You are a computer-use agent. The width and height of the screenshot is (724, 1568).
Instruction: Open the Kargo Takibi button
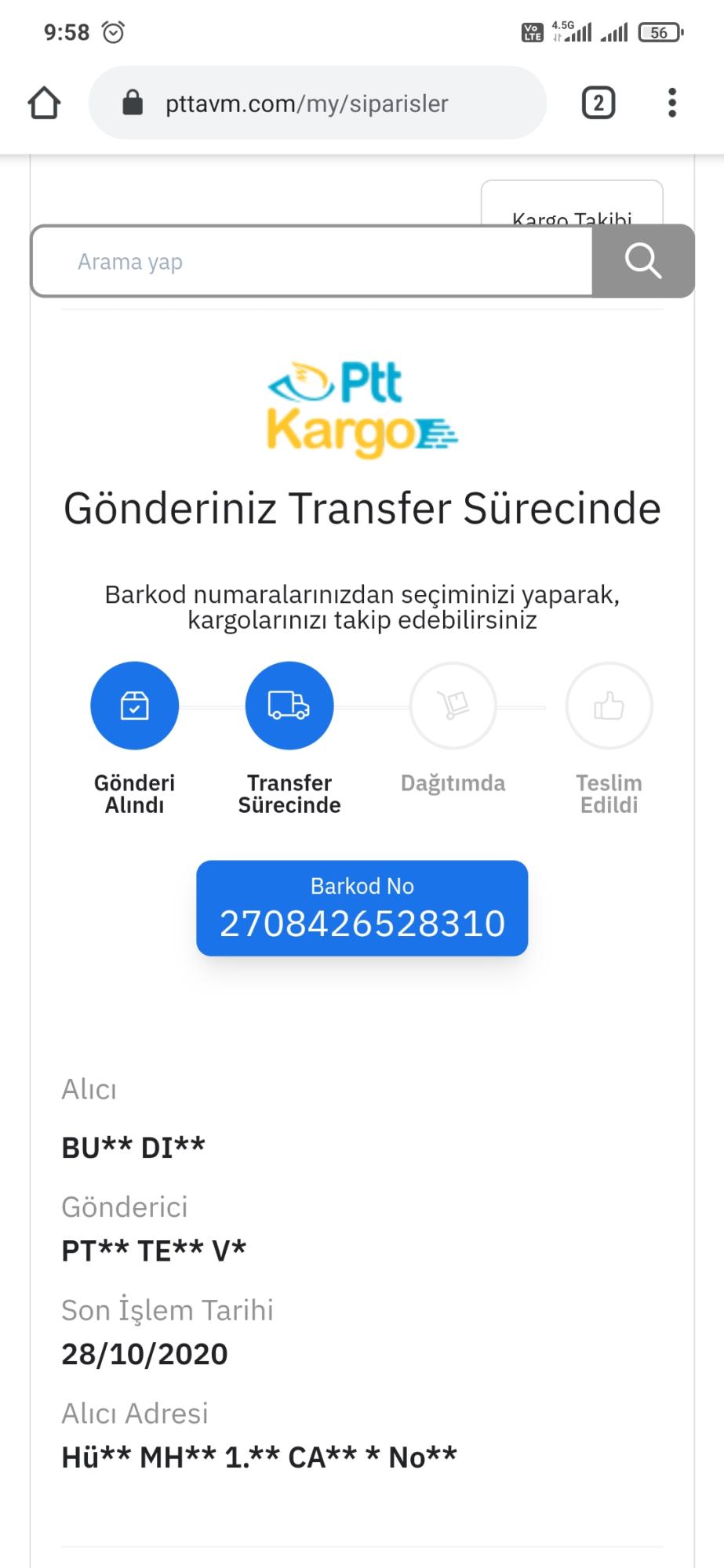coord(572,204)
